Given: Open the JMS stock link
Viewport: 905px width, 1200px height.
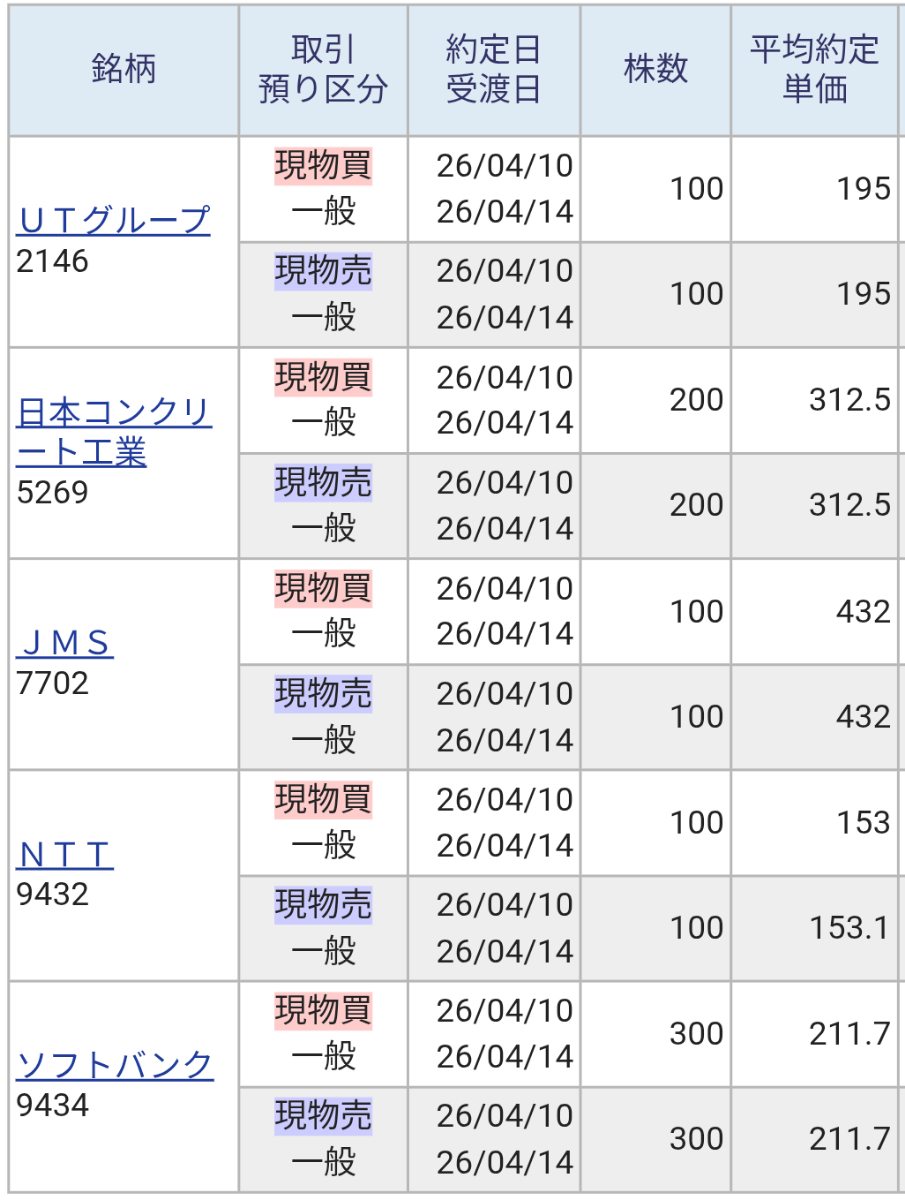Looking at the screenshot, I should pyautogui.click(x=65, y=642).
